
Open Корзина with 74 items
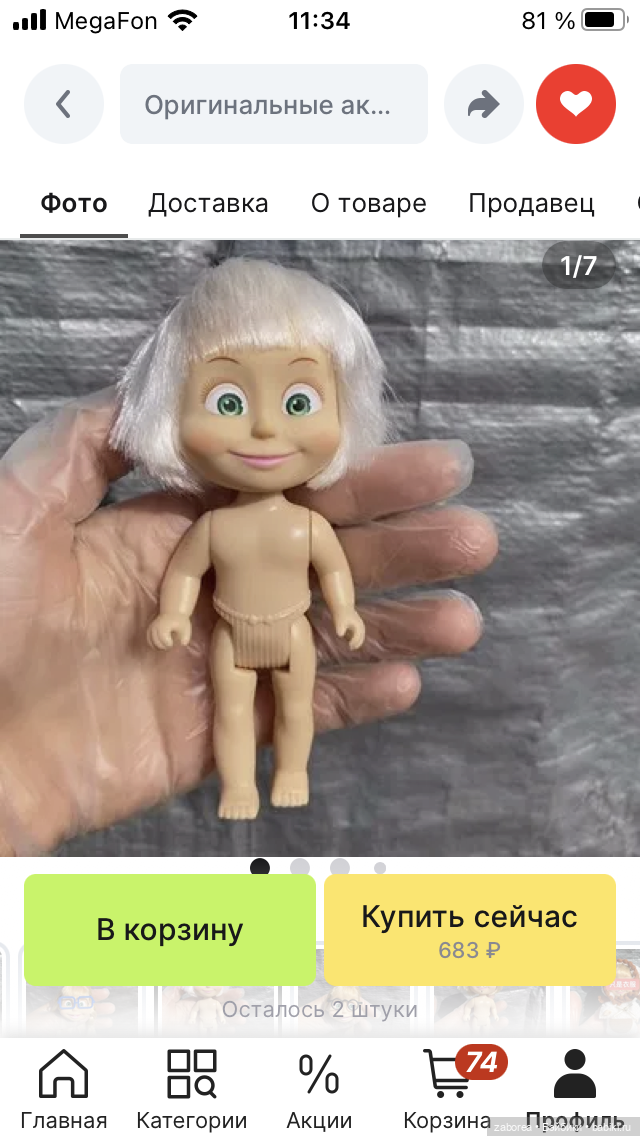pos(449,1088)
